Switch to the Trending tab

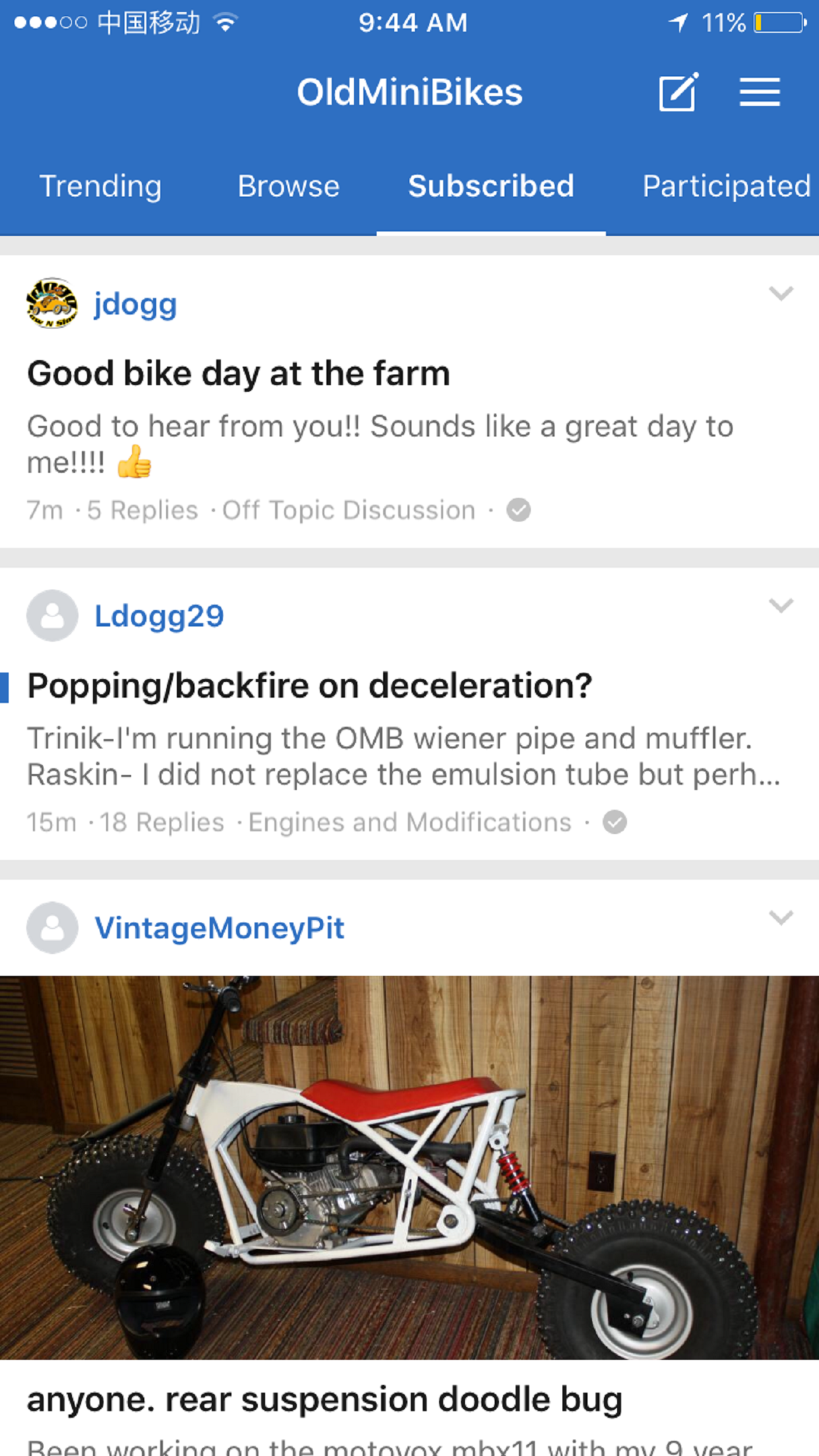(x=100, y=186)
